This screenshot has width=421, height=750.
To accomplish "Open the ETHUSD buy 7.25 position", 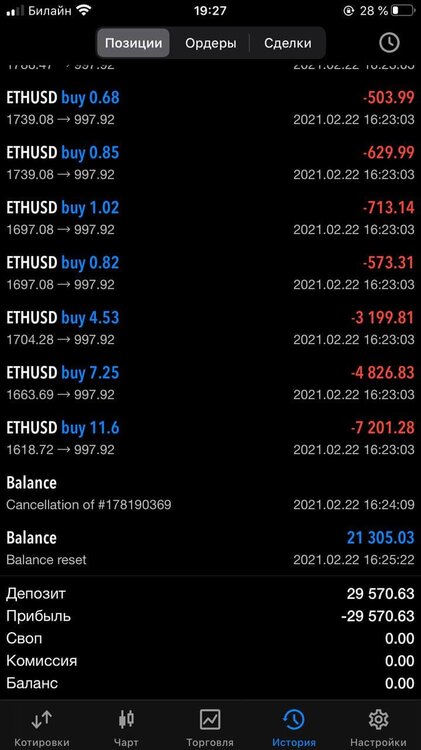I will [x=210, y=383].
